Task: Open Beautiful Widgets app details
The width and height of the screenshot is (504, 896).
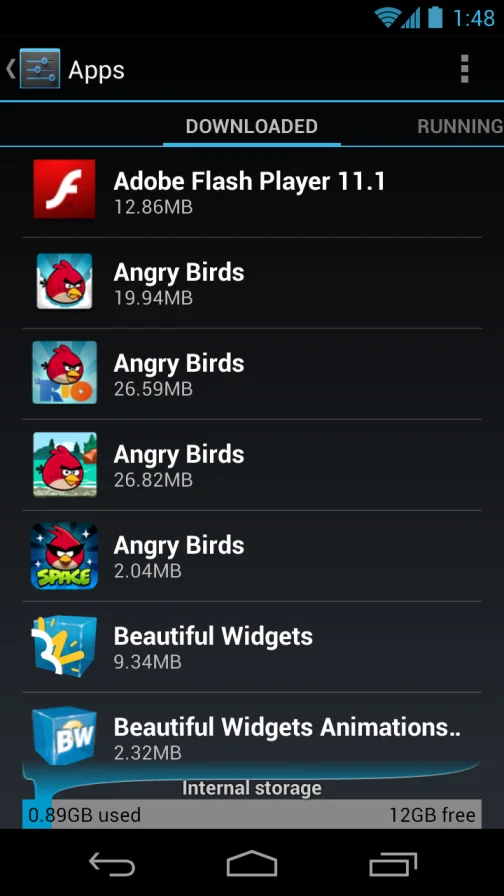Action: click(x=251, y=647)
